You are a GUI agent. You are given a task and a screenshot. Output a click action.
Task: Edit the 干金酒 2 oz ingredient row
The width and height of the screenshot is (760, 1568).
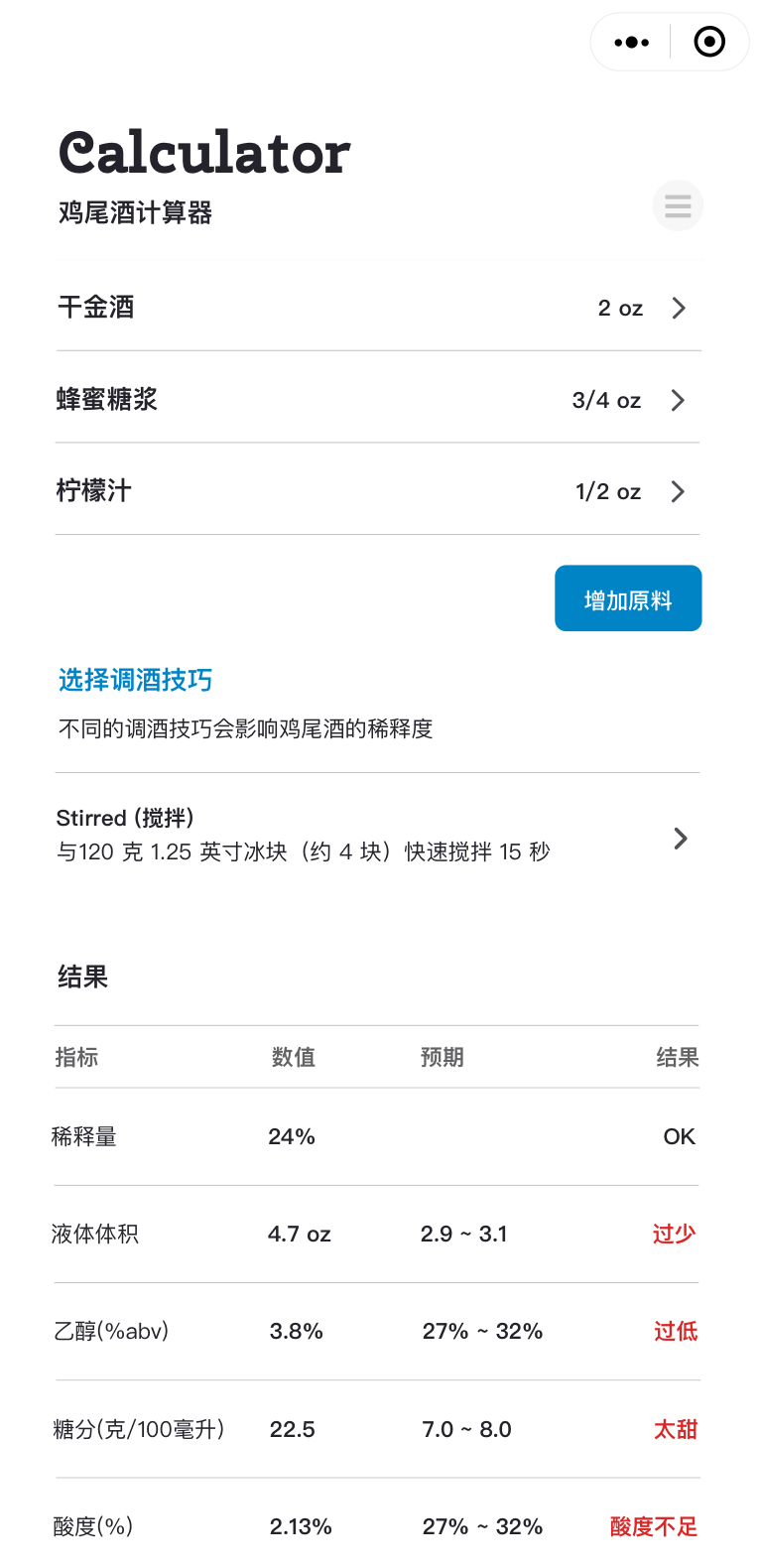(378, 308)
